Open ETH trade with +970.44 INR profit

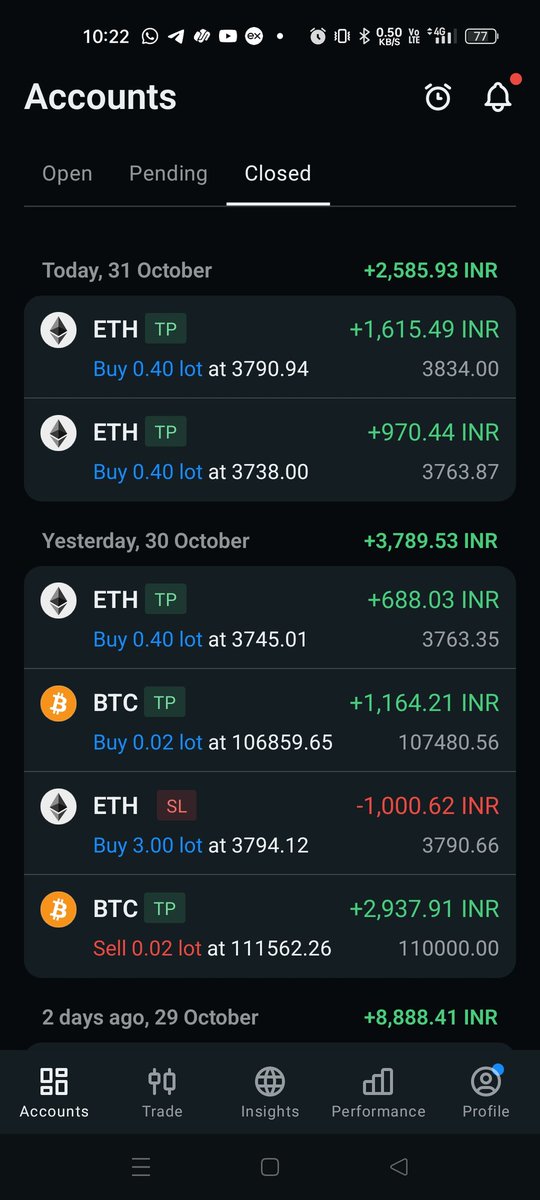(270, 450)
